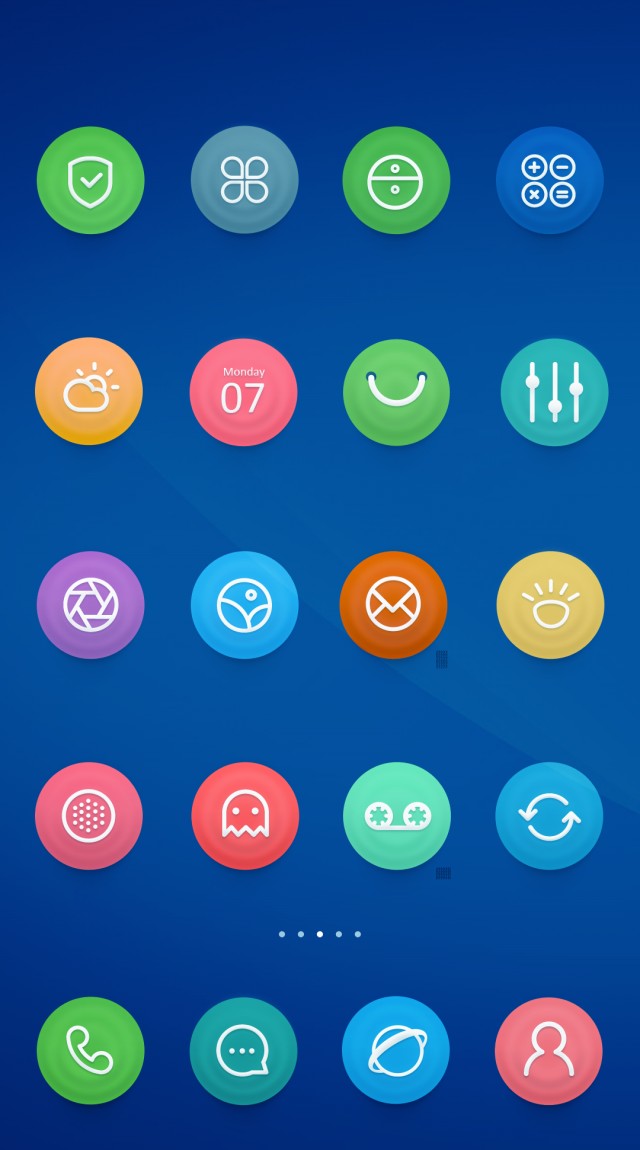The width and height of the screenshot is (640, 1150).
Task: Open the phone dialer in the dock
Action: coord(90,1050)
